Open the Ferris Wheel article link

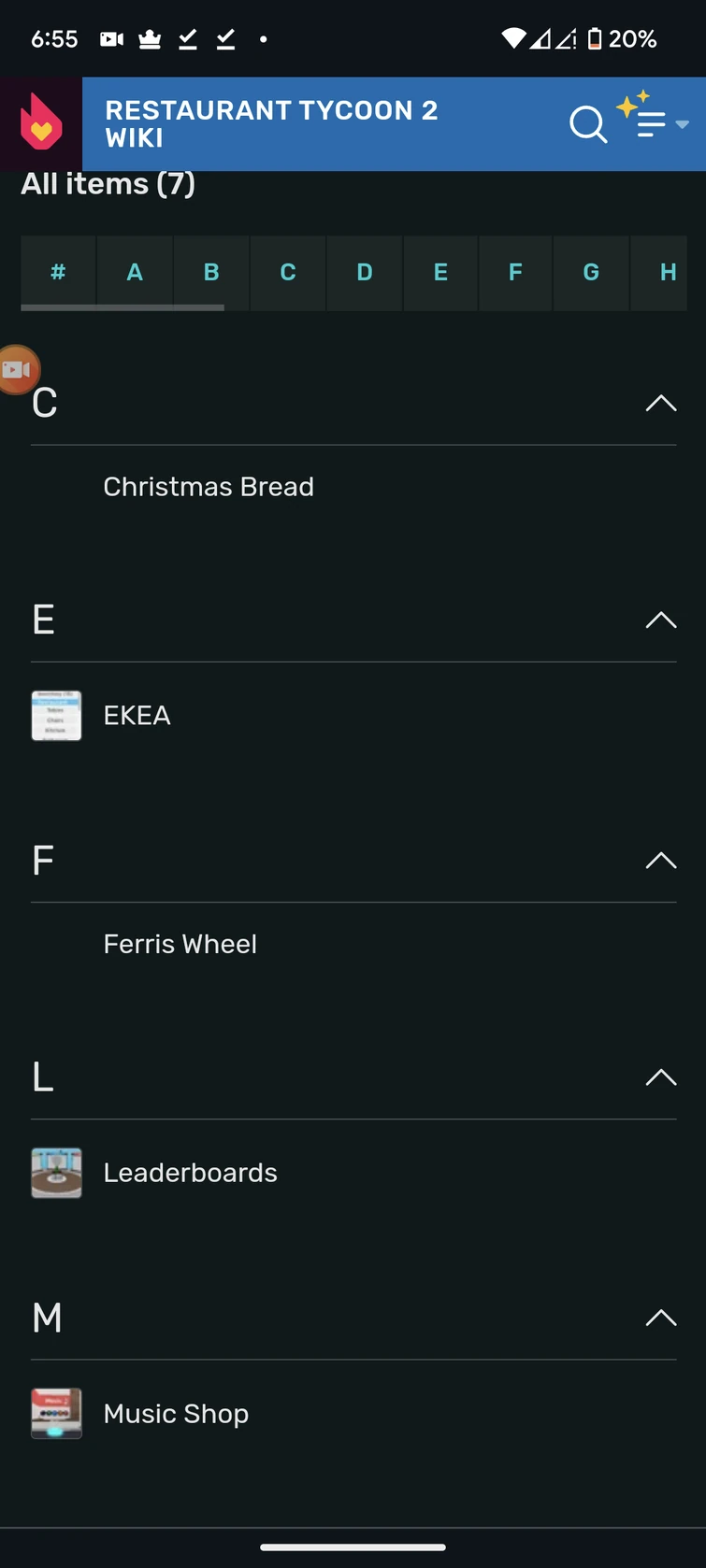click(x=180, y=944)
